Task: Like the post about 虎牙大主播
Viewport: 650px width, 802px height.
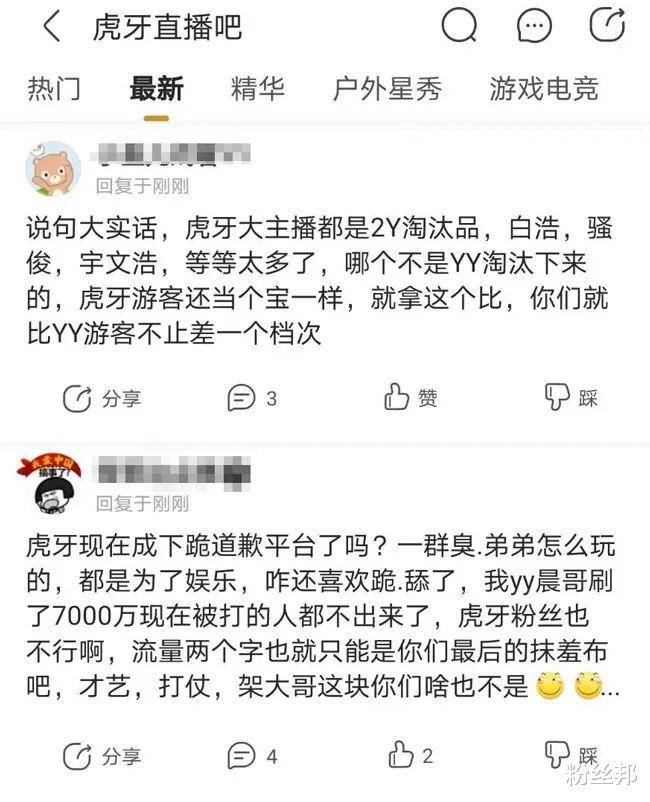Action: click(x=411, y=398)
